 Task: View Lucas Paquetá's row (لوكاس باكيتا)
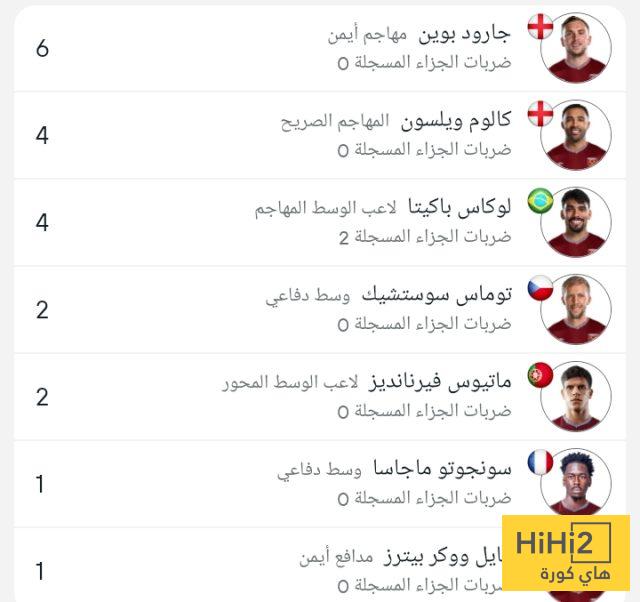pyautogui.click(x=320, y=222)
